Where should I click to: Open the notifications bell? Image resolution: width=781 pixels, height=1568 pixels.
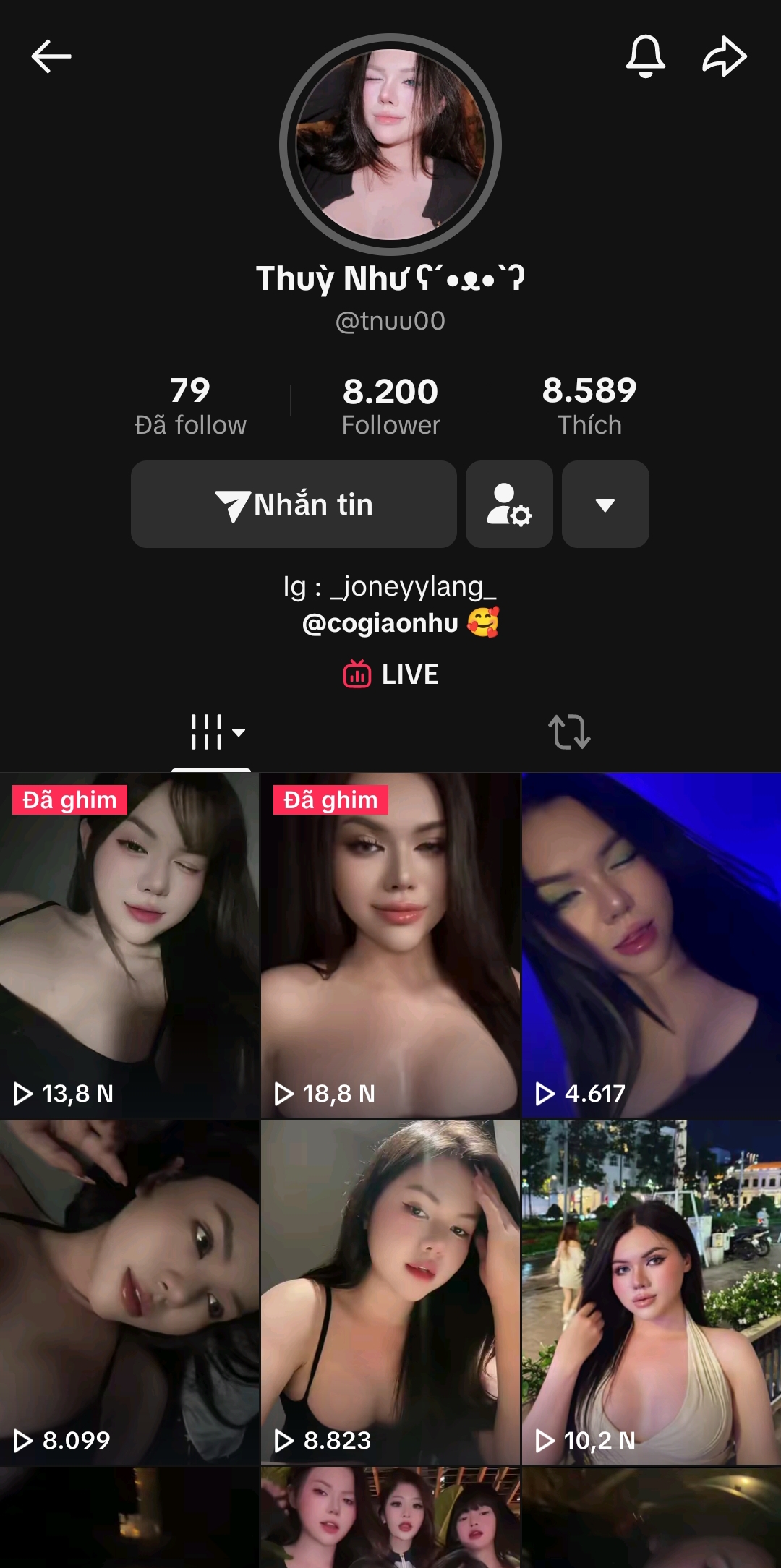coord(645,56)
